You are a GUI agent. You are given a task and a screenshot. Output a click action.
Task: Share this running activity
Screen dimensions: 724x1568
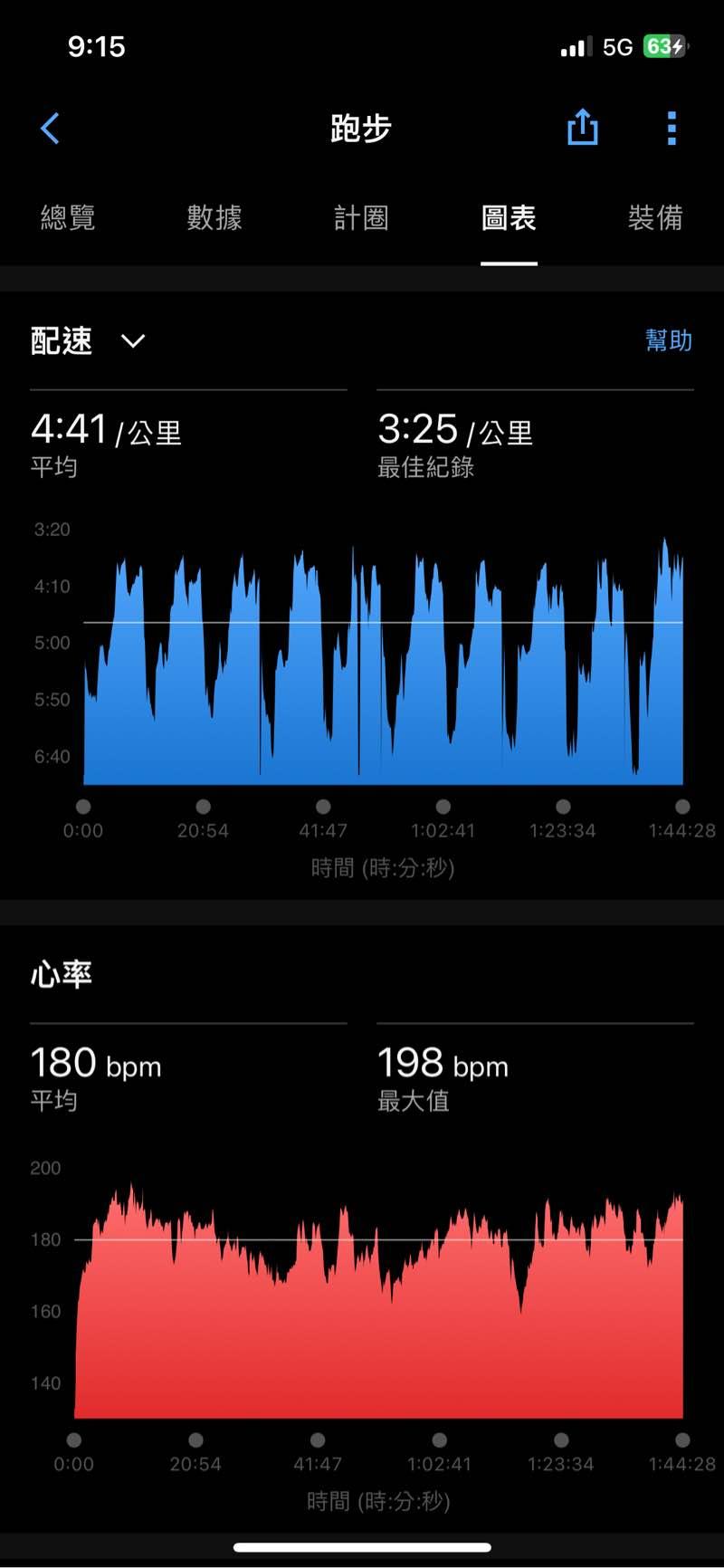(x=582, y=128)
